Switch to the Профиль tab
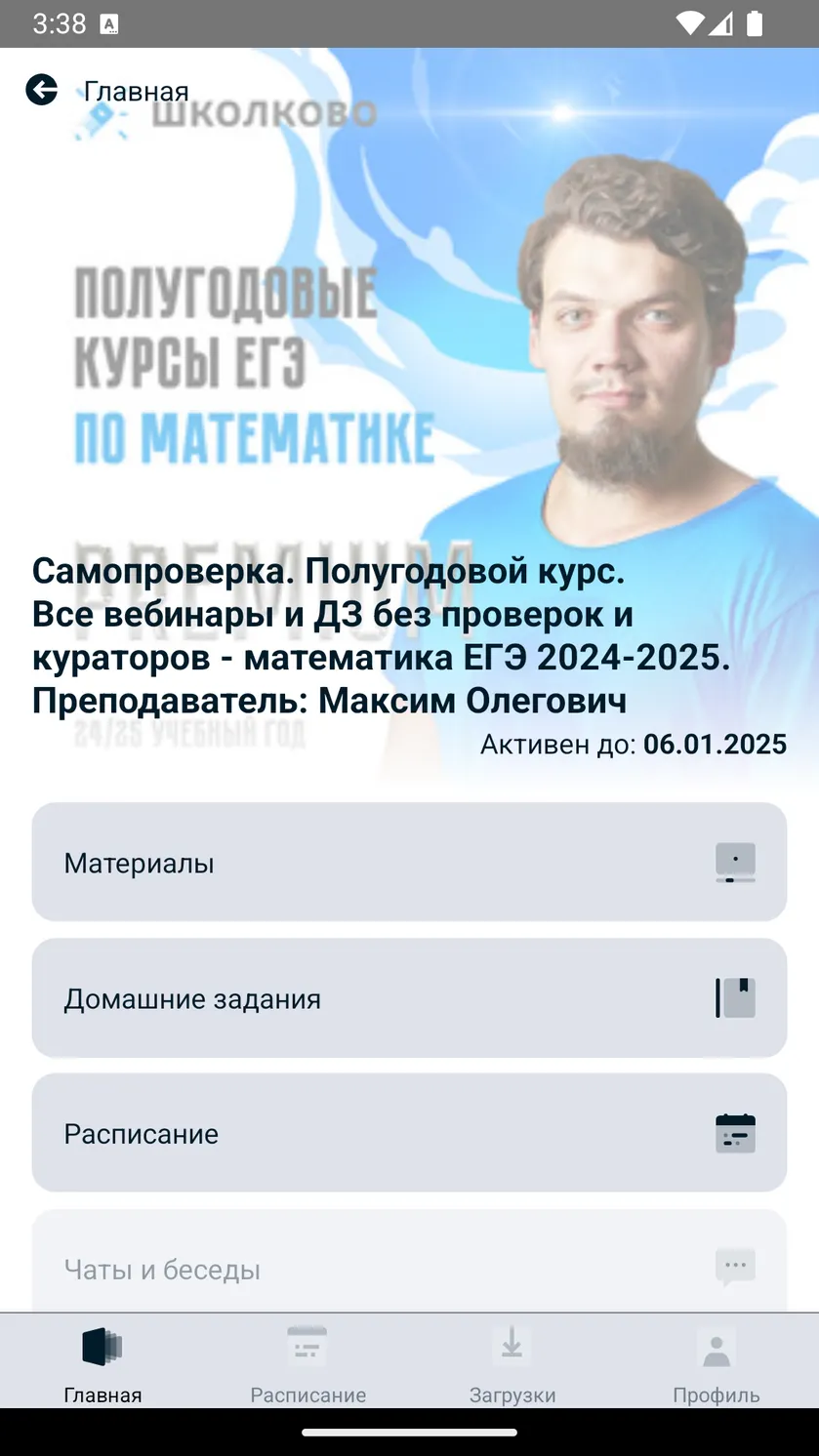The width and height of the screenshot is (819, 1456). tap(717, 1362)
